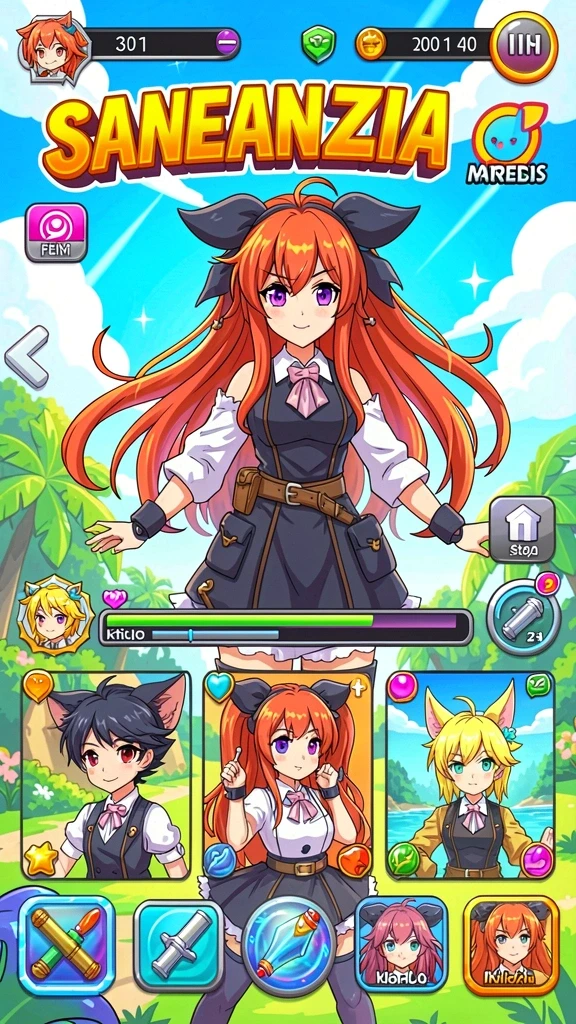Viewport: 576px width, 1024px height.
Task: Select the orange-haired girl character card
Action: click(x=288, y=775)
